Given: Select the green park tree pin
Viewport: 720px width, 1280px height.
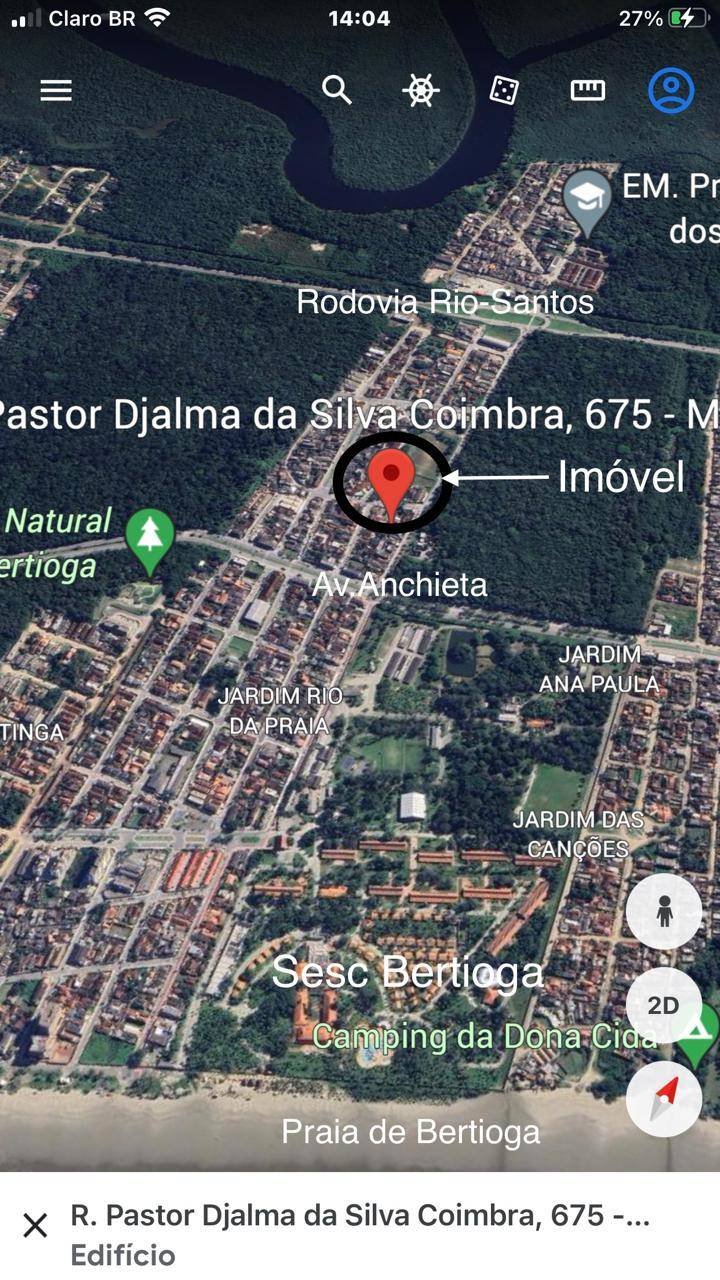Looking at the screenshot, I should [x=150, y=537].
